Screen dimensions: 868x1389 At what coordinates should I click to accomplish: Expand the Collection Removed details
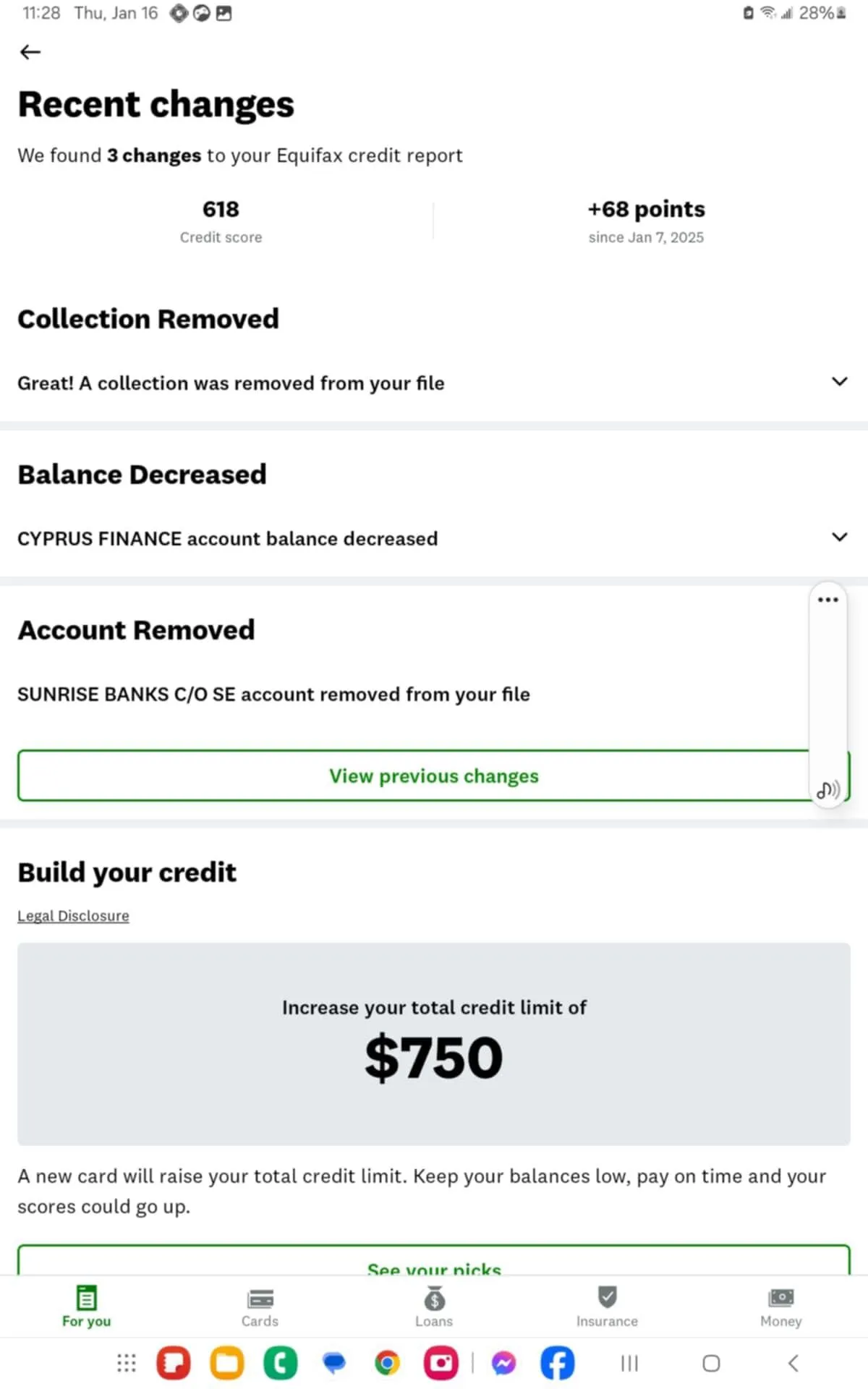(x=434, y=383)
